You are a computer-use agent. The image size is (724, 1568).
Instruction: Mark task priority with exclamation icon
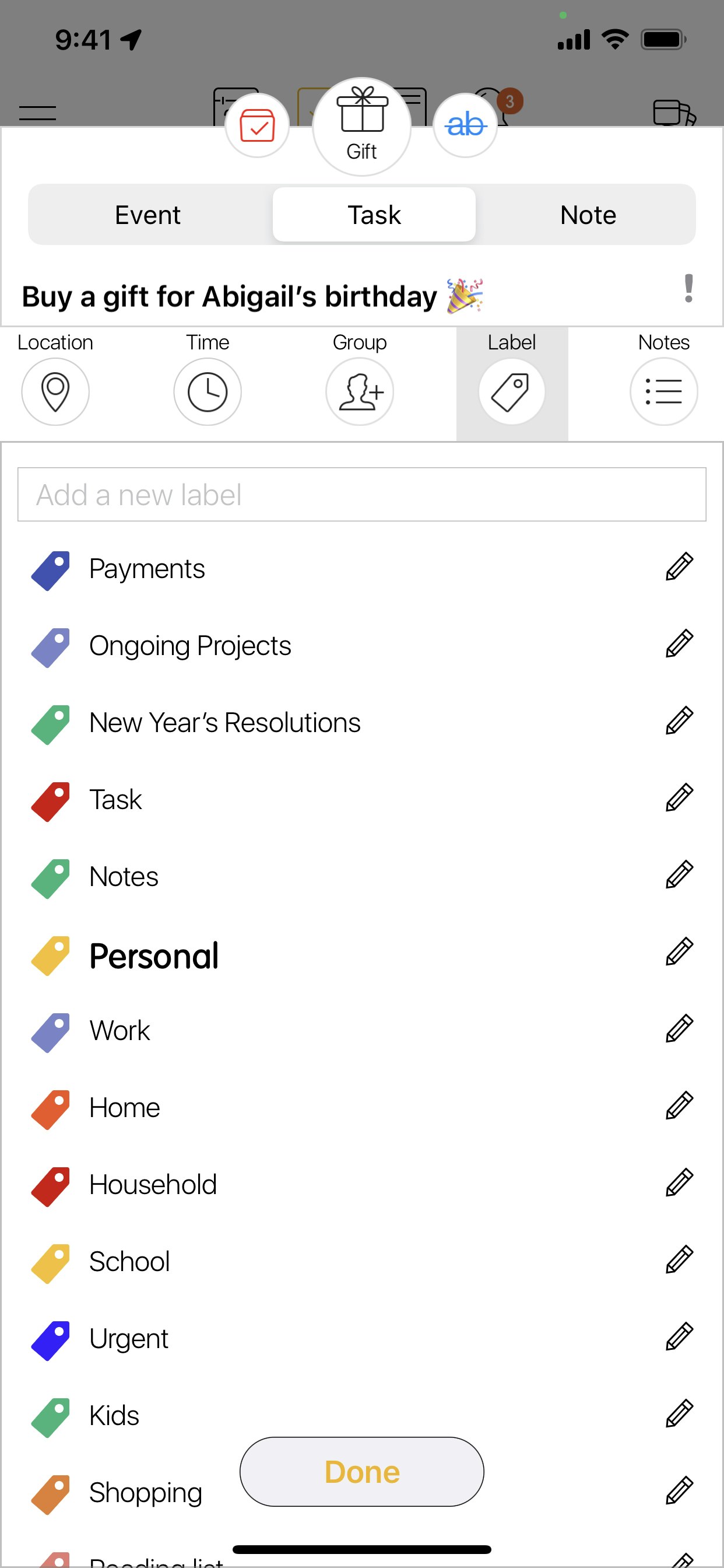tap(688, 289)
